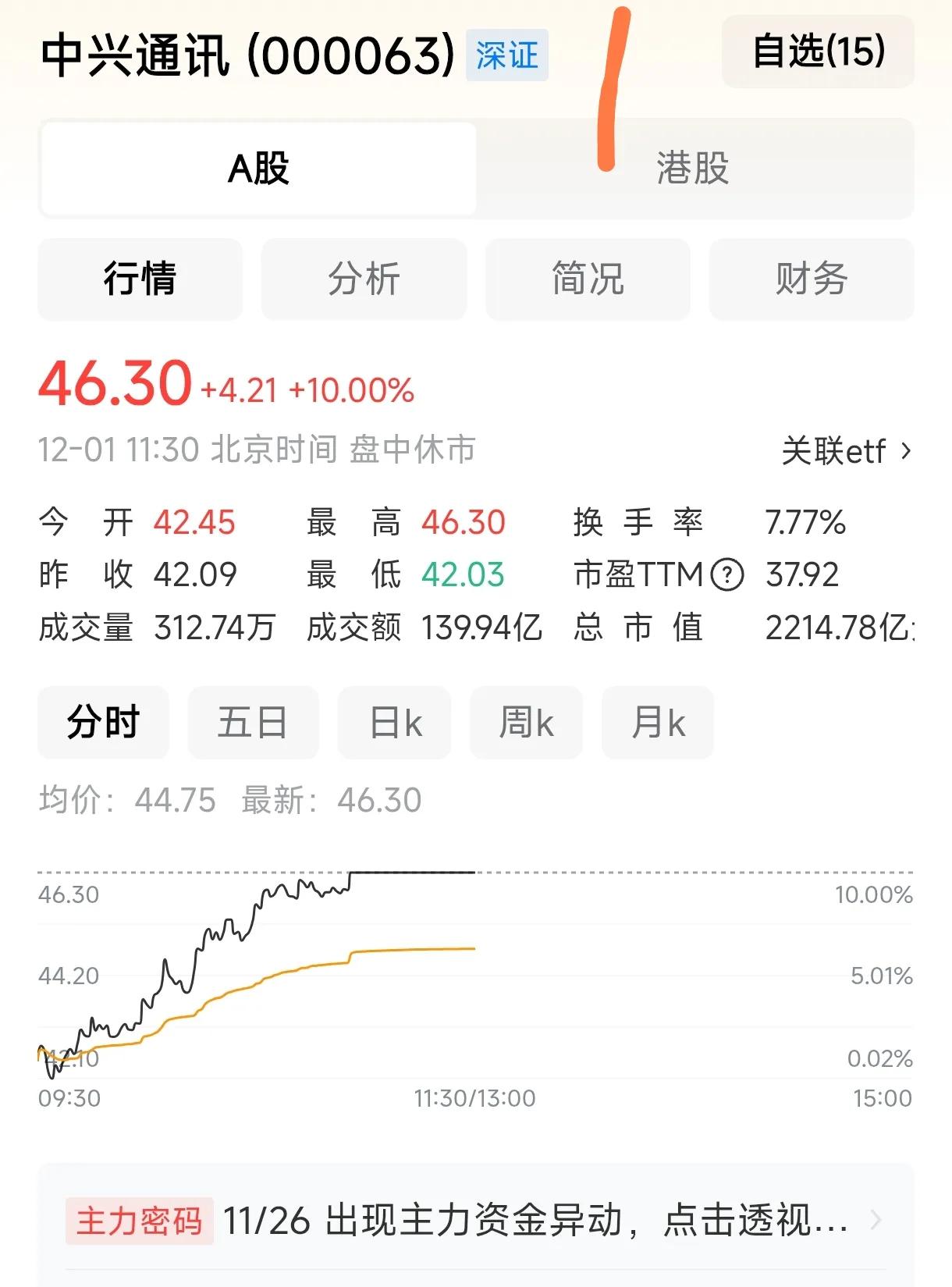Switch chart to 日k view
952x1287 pixels.
point(393,723)
